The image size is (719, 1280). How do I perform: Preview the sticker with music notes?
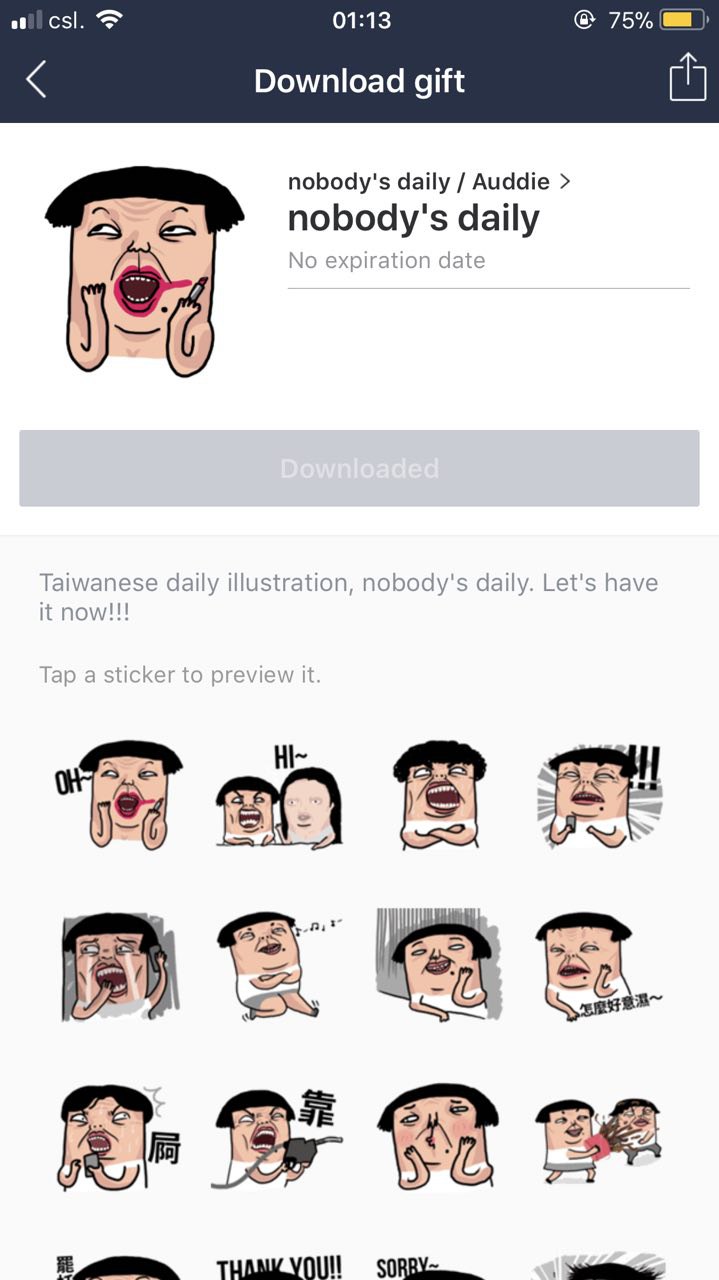click(279, 965)
